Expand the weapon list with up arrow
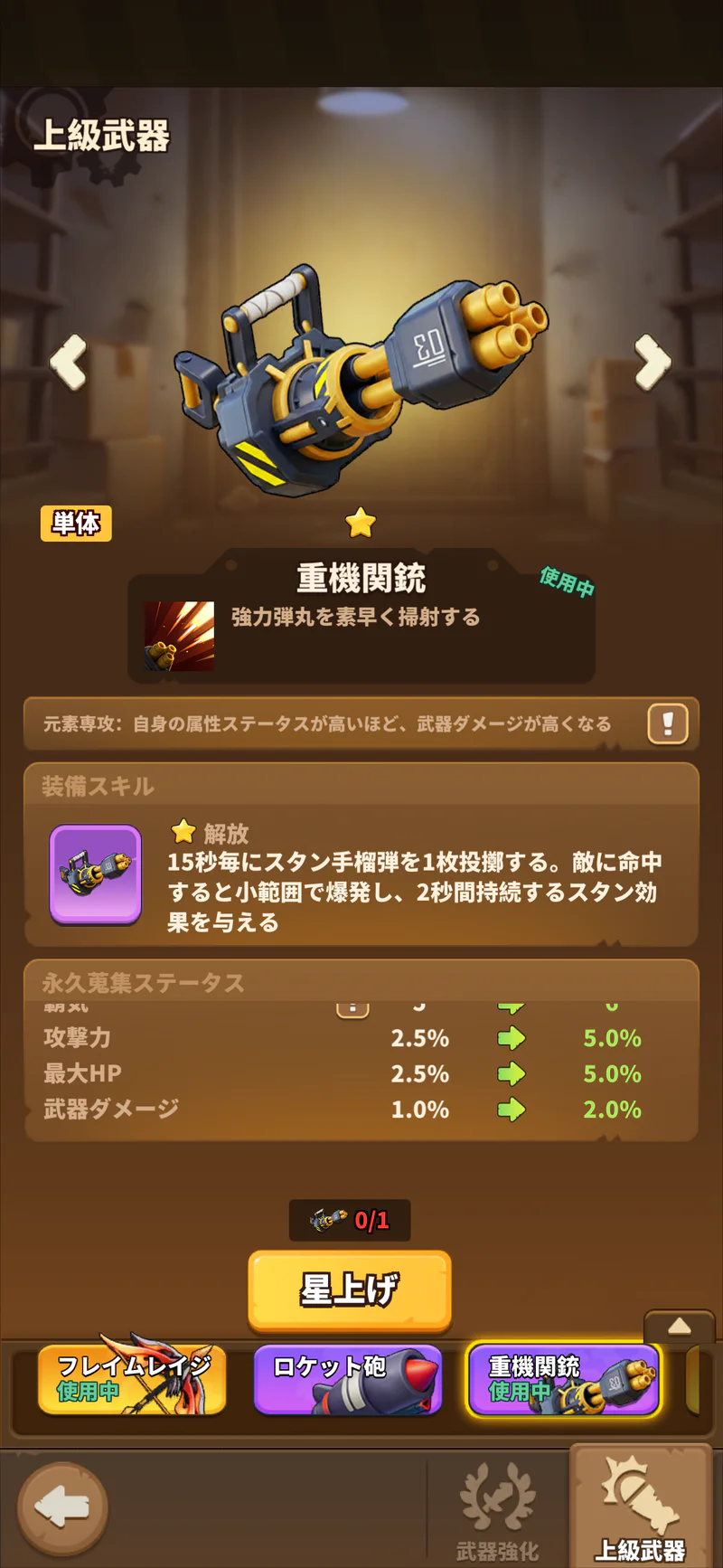Viewport: 723px width, 1568px height. [x=679, y=1327]
